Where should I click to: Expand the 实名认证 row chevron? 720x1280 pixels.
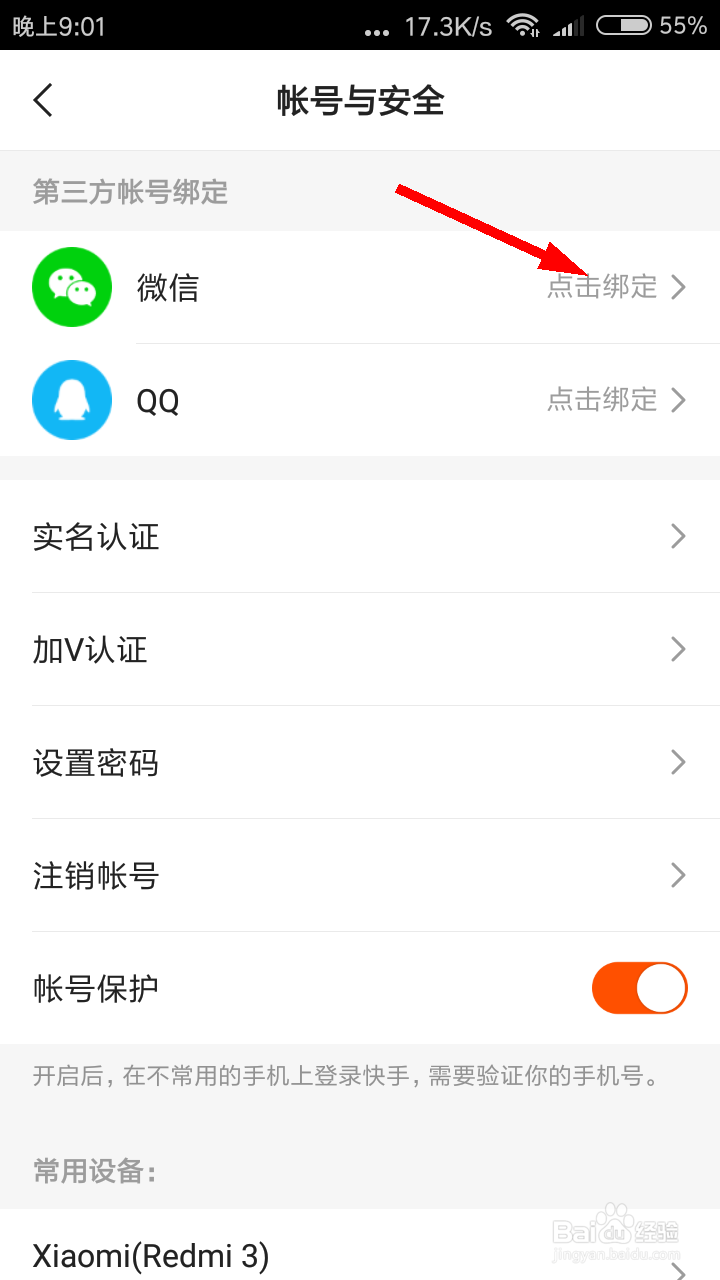678,536
